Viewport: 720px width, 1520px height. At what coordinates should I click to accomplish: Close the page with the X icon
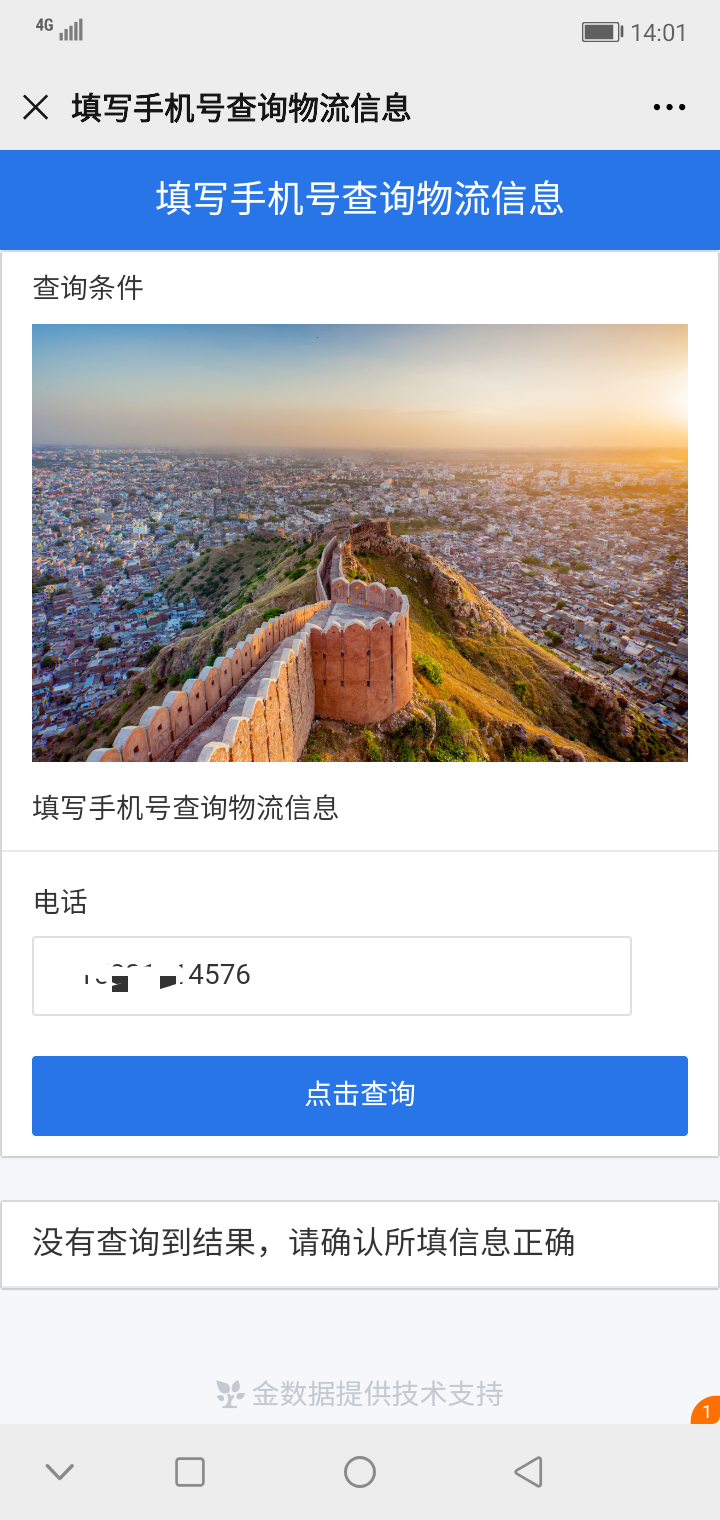click(36, 107)
